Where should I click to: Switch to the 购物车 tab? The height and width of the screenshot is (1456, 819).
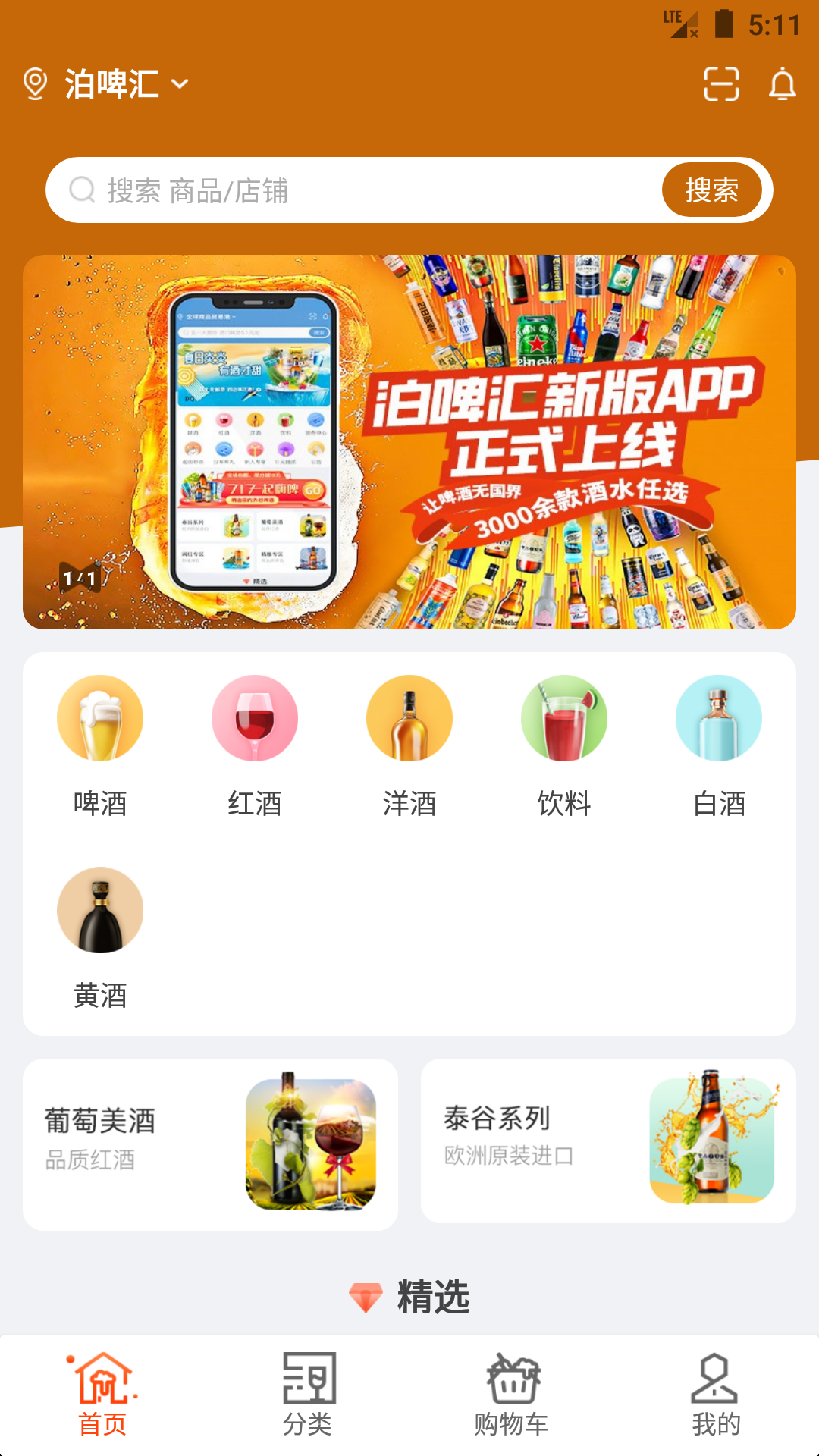click(x=512, y=1395)
